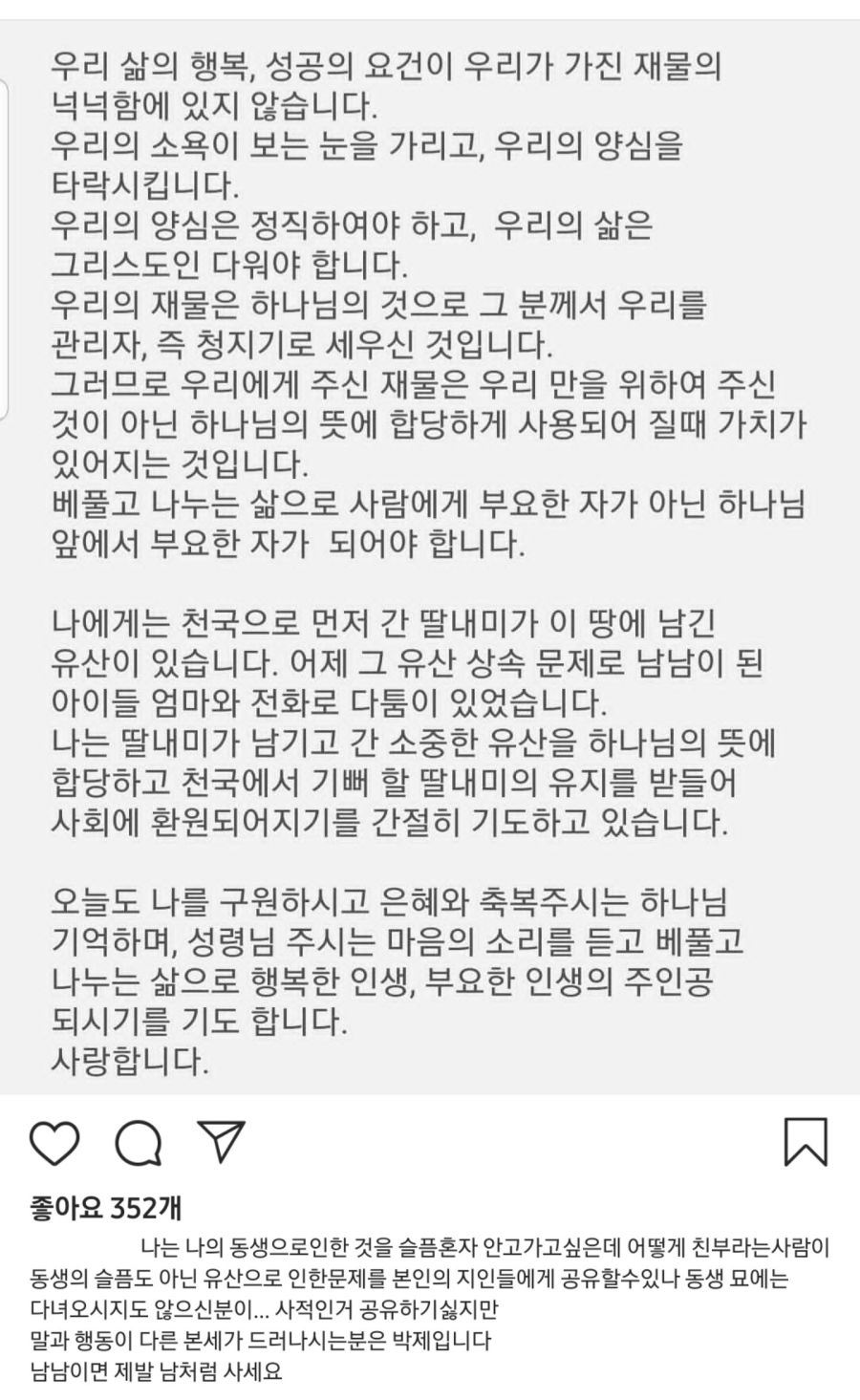Like this post with the heart icon
The height and width of the screenshot is (1400, 860).
coord(54,1141)
